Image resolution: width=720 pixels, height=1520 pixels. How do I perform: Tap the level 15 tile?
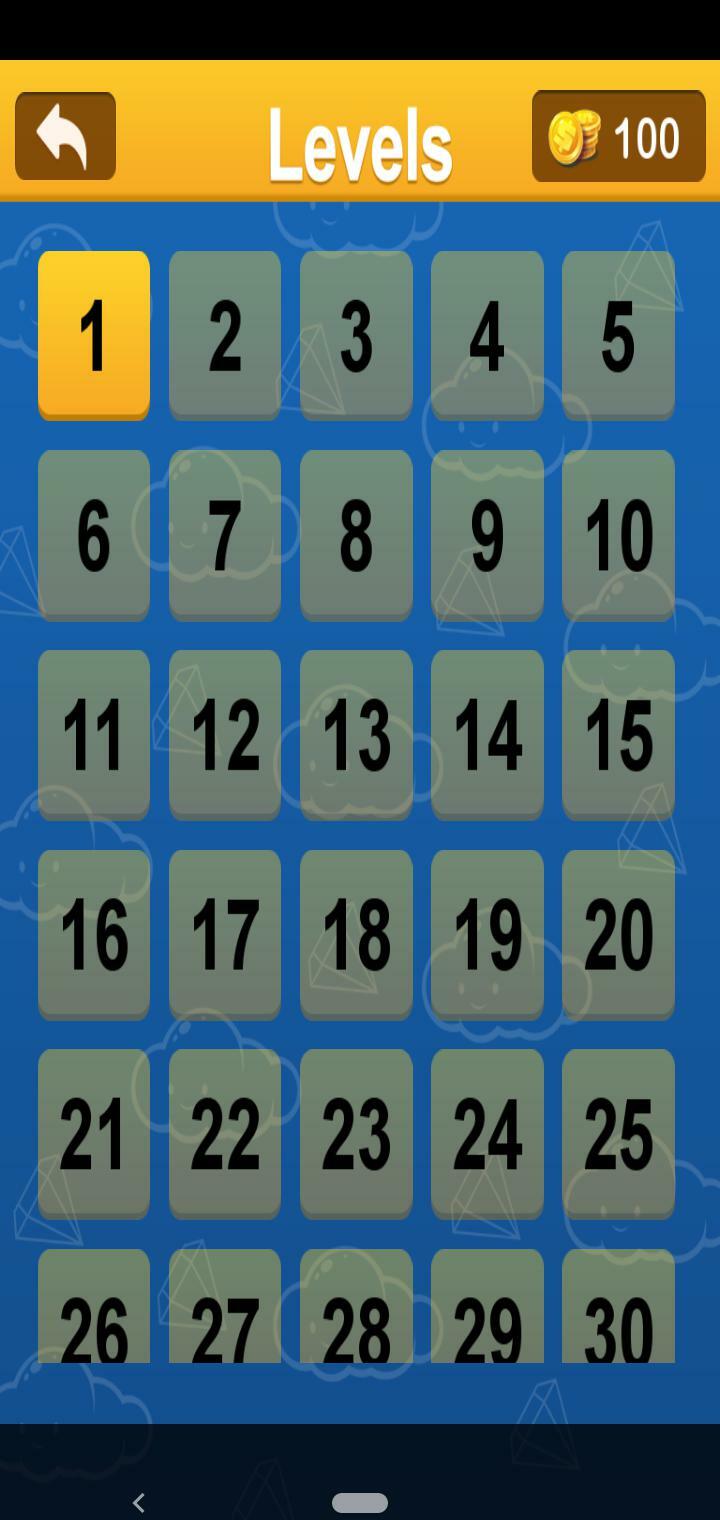tap(618, 734)
